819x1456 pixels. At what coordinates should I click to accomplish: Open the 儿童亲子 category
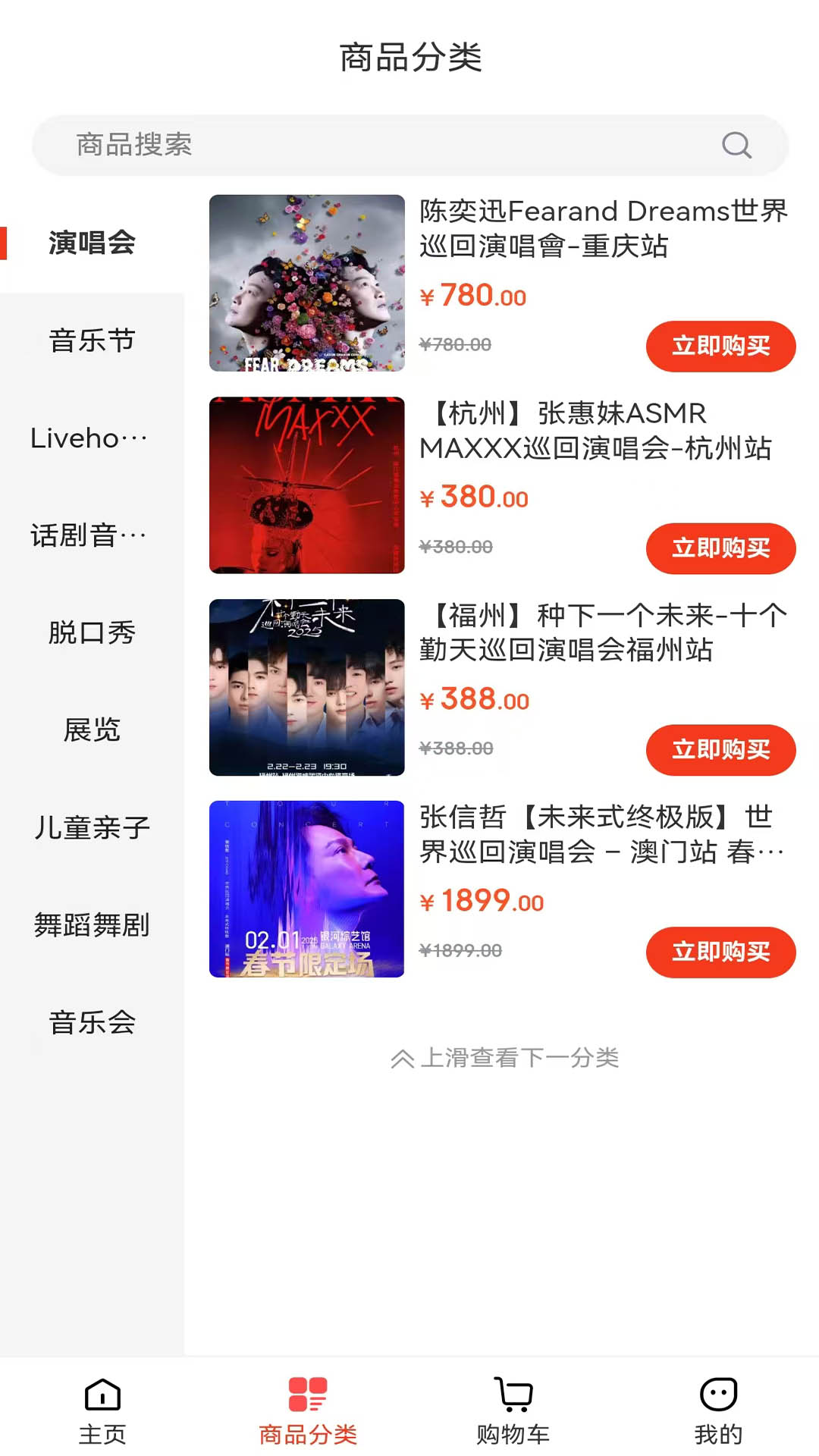[91, 827]
